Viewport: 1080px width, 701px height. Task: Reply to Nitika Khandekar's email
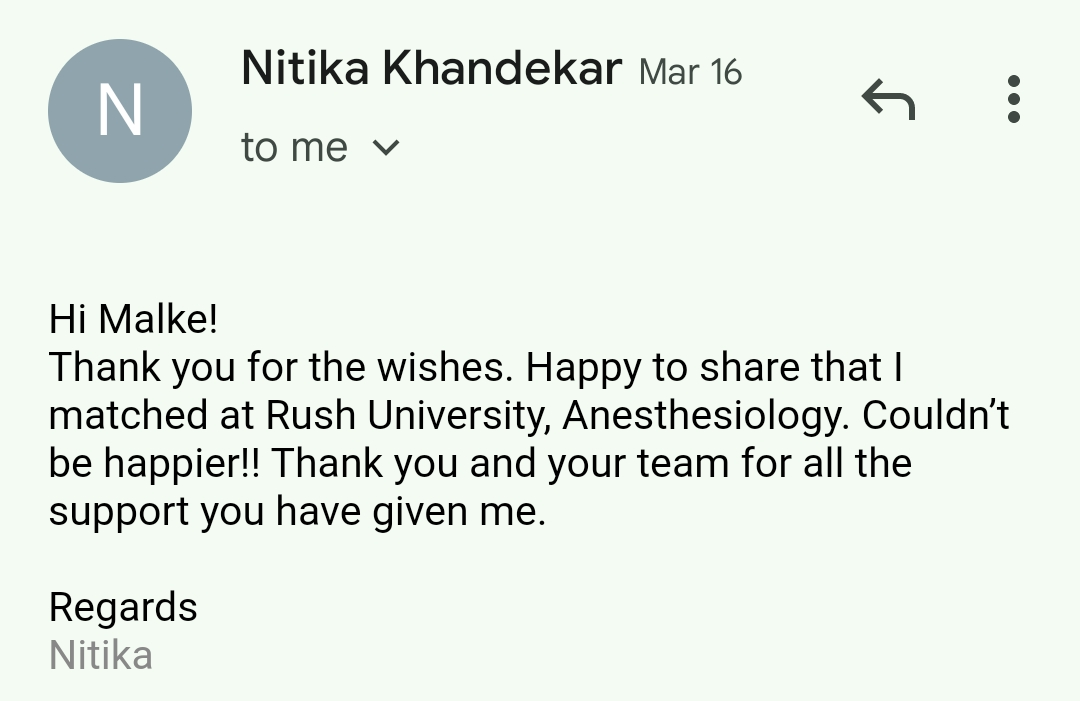coord(888,100)
